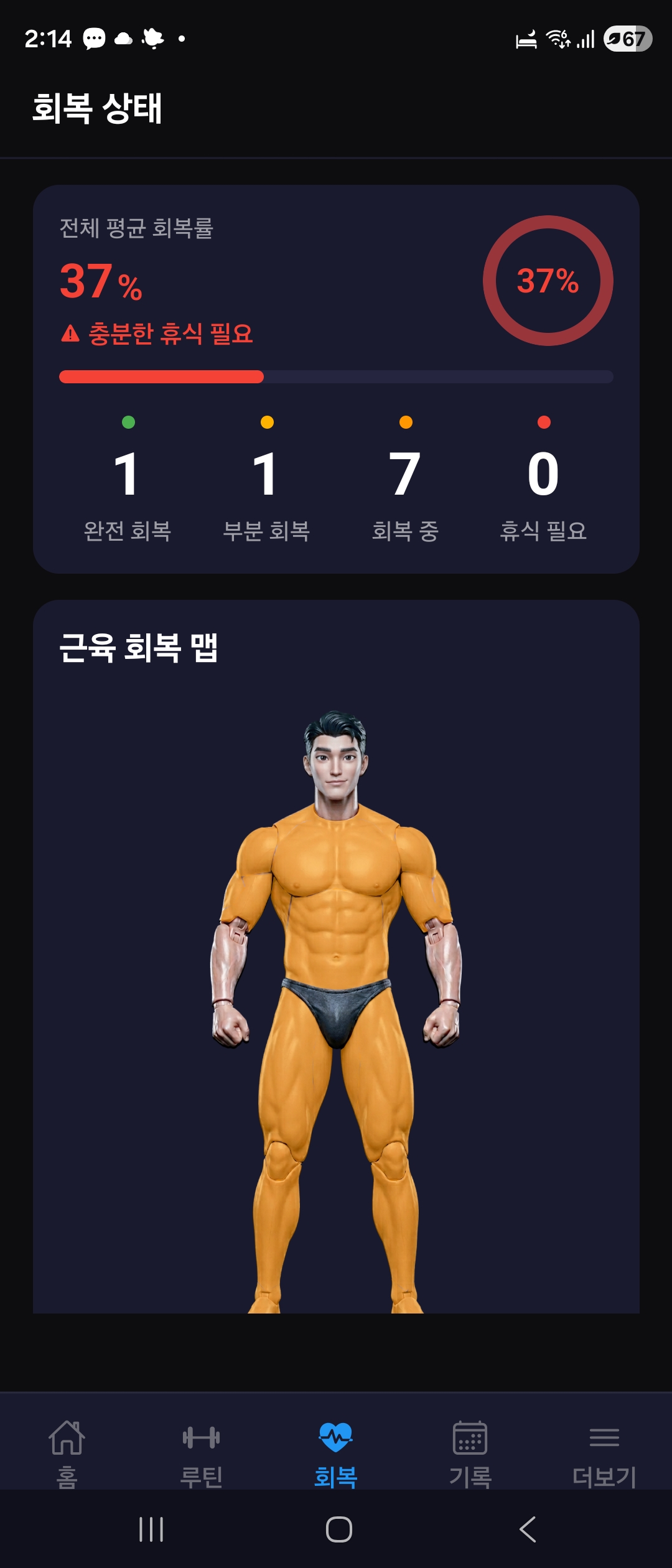Select the green 완전 회복 dot
Screen dimensions: 672x1568
[x=129, y=423]
